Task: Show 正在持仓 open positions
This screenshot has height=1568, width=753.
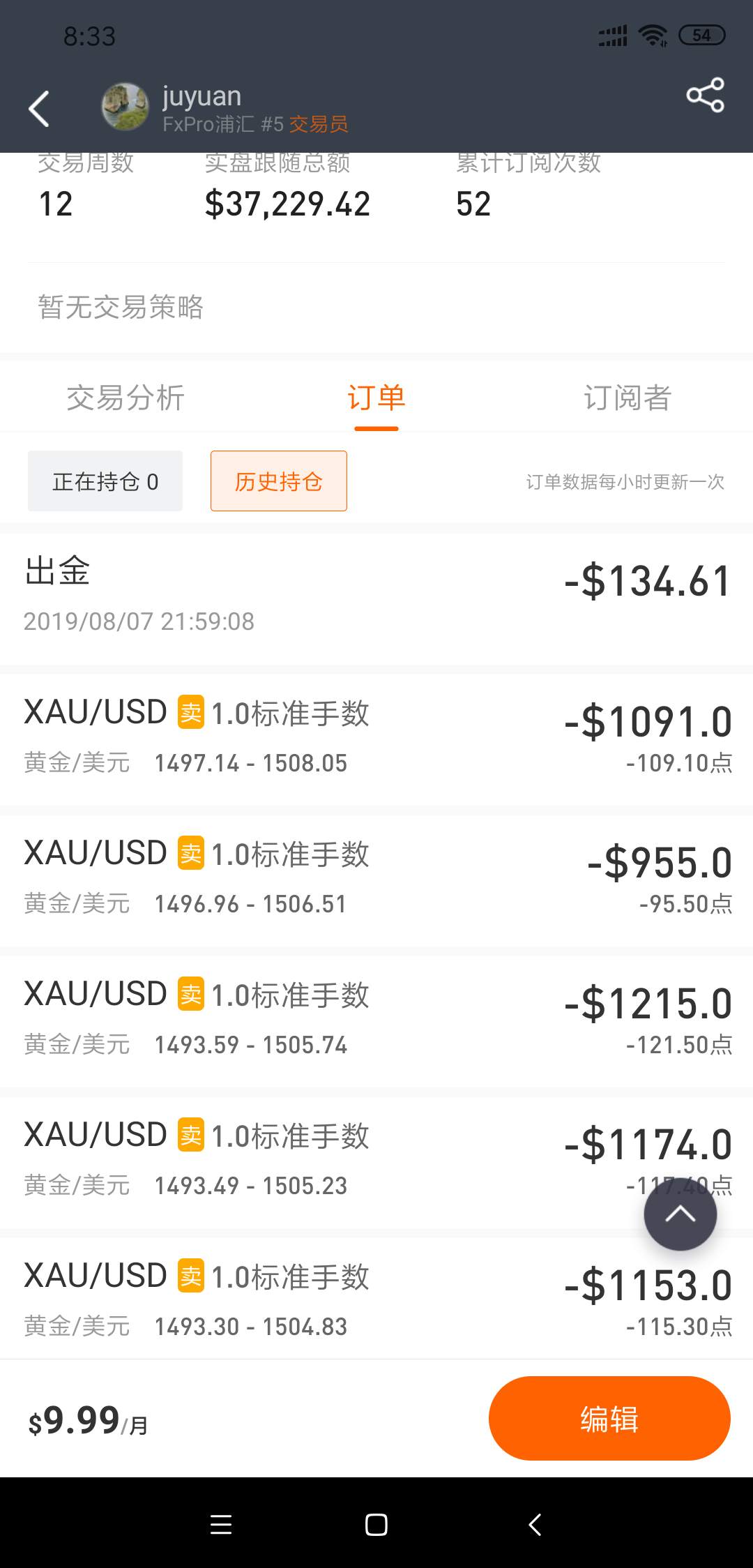Action: [105, 481]
